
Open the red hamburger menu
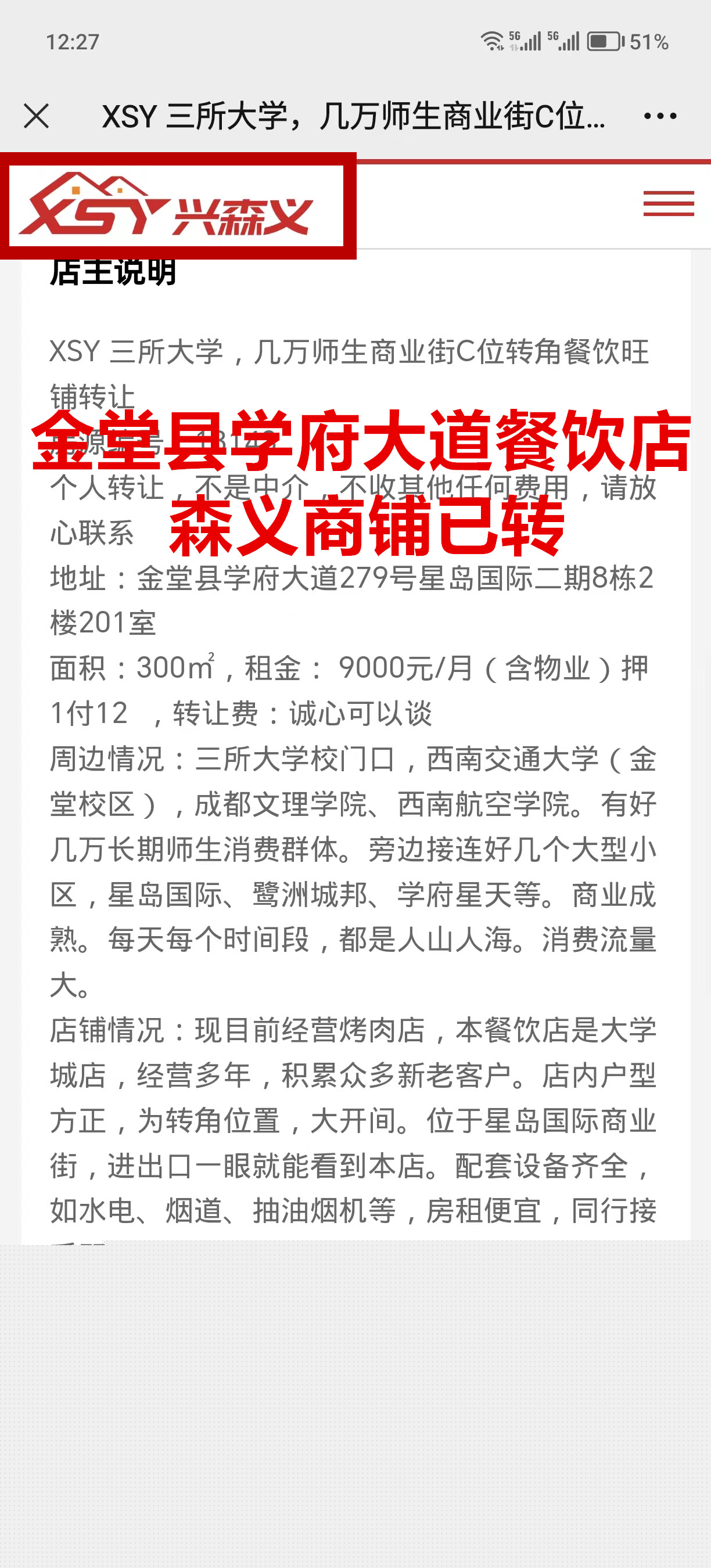coord(669,203)
